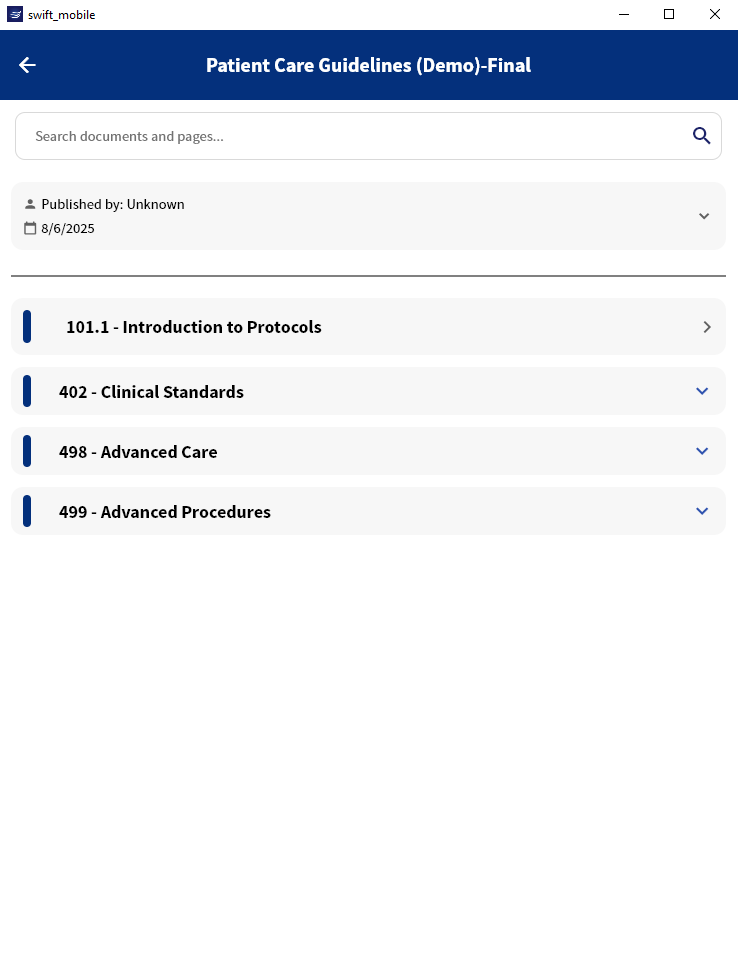Open the 101.1 - Introduction to Protocols page
The image size is (738, 967).
[x=193, y=326]
